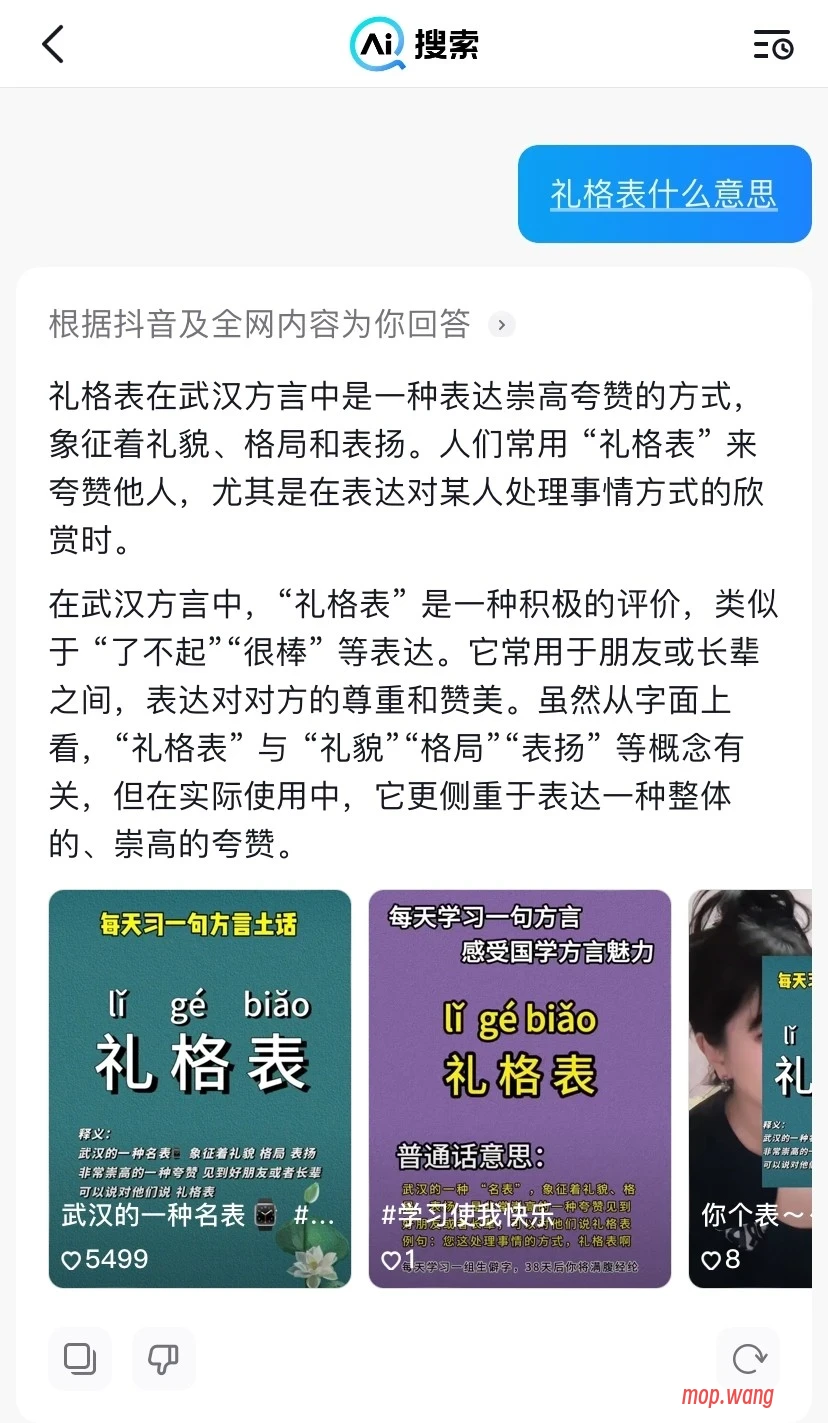This screenshot has width=828, height=1423.
Task: Expand the 根据抖音及全网内容为你回答 source details
Action: coord(500,325)
